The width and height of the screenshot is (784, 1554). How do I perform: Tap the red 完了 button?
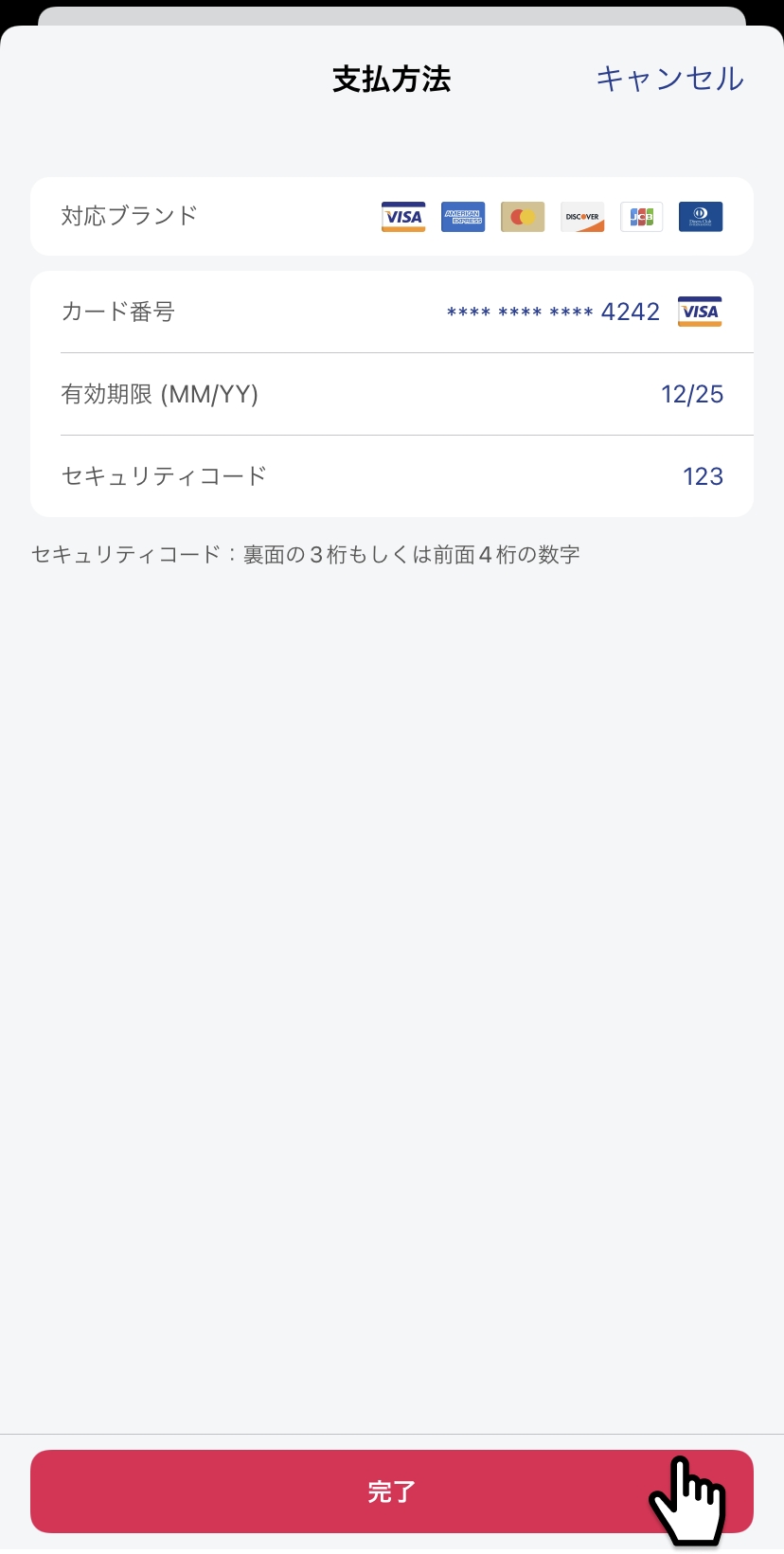click(x=392, y=1491)
